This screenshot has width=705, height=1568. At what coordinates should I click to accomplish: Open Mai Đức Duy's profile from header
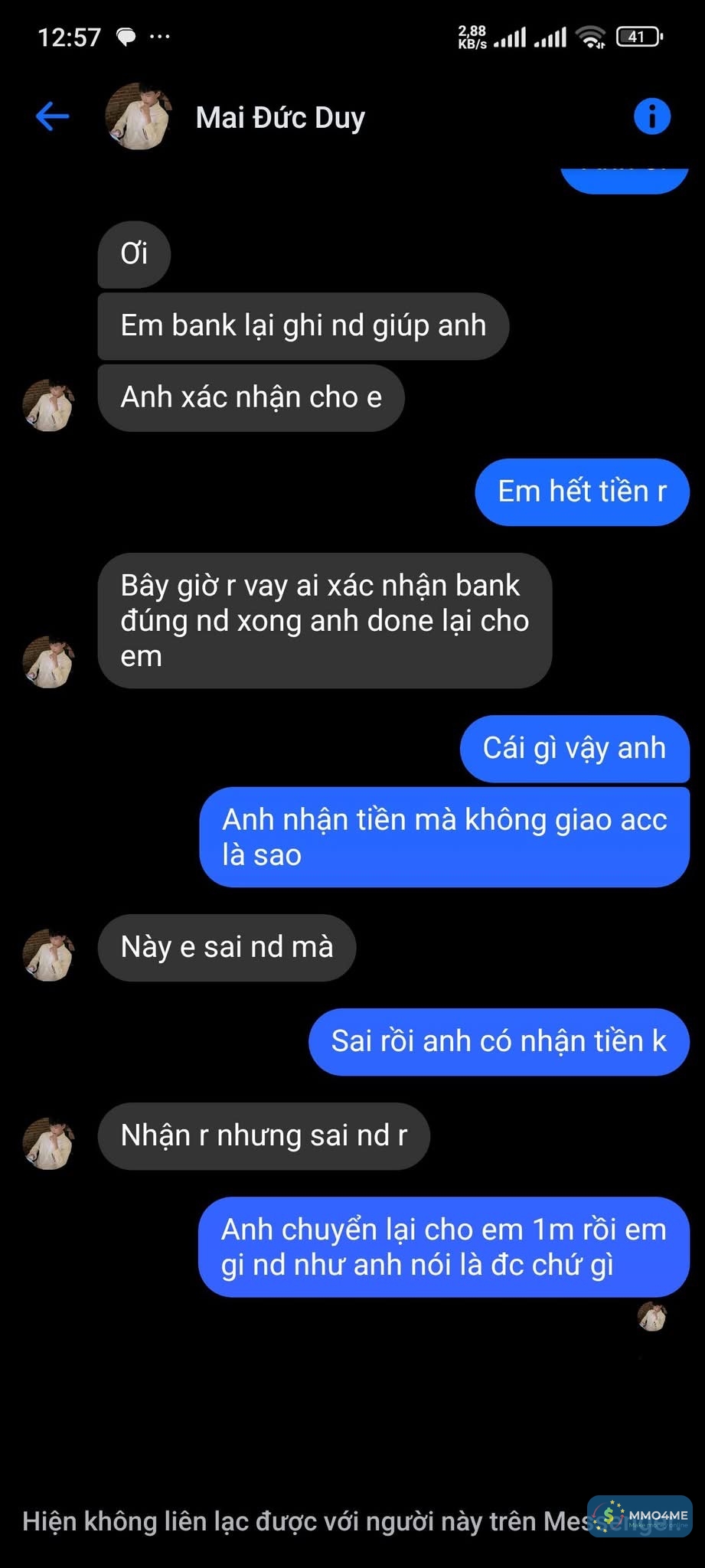279,118
